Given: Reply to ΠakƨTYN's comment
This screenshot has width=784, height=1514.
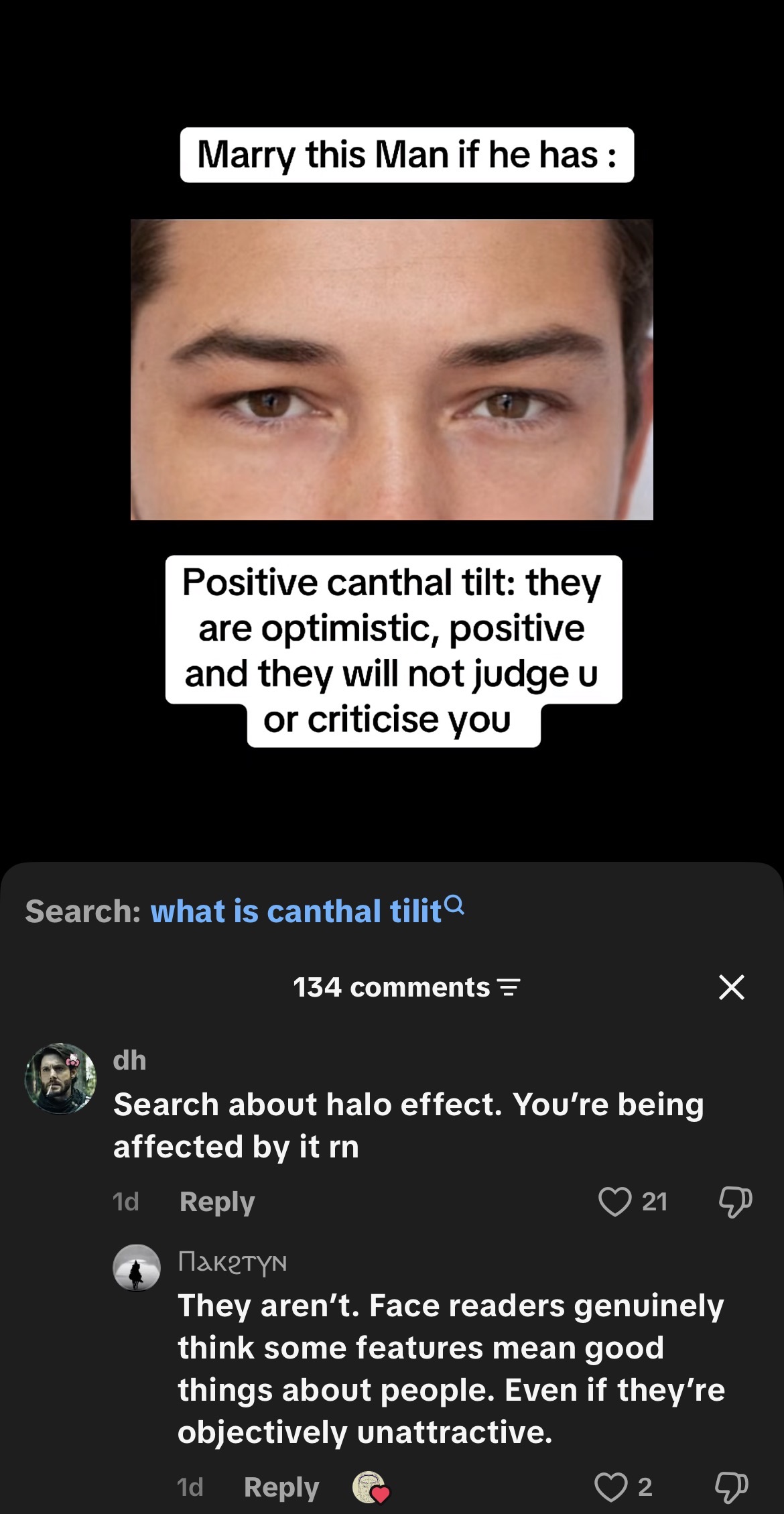Looking at the screenshot, I should click(x=281, y=1487).
